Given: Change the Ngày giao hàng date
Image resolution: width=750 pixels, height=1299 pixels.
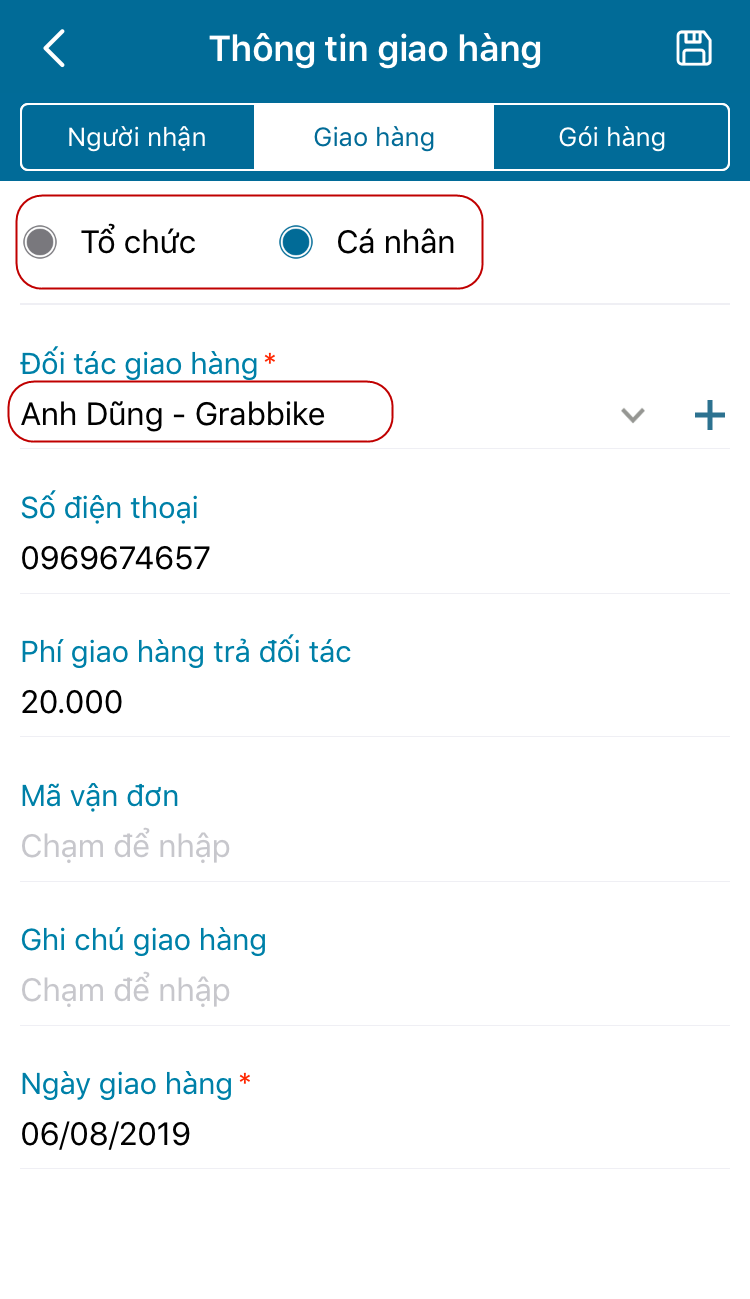Looking at the screenshot, I should (300, 1134).
